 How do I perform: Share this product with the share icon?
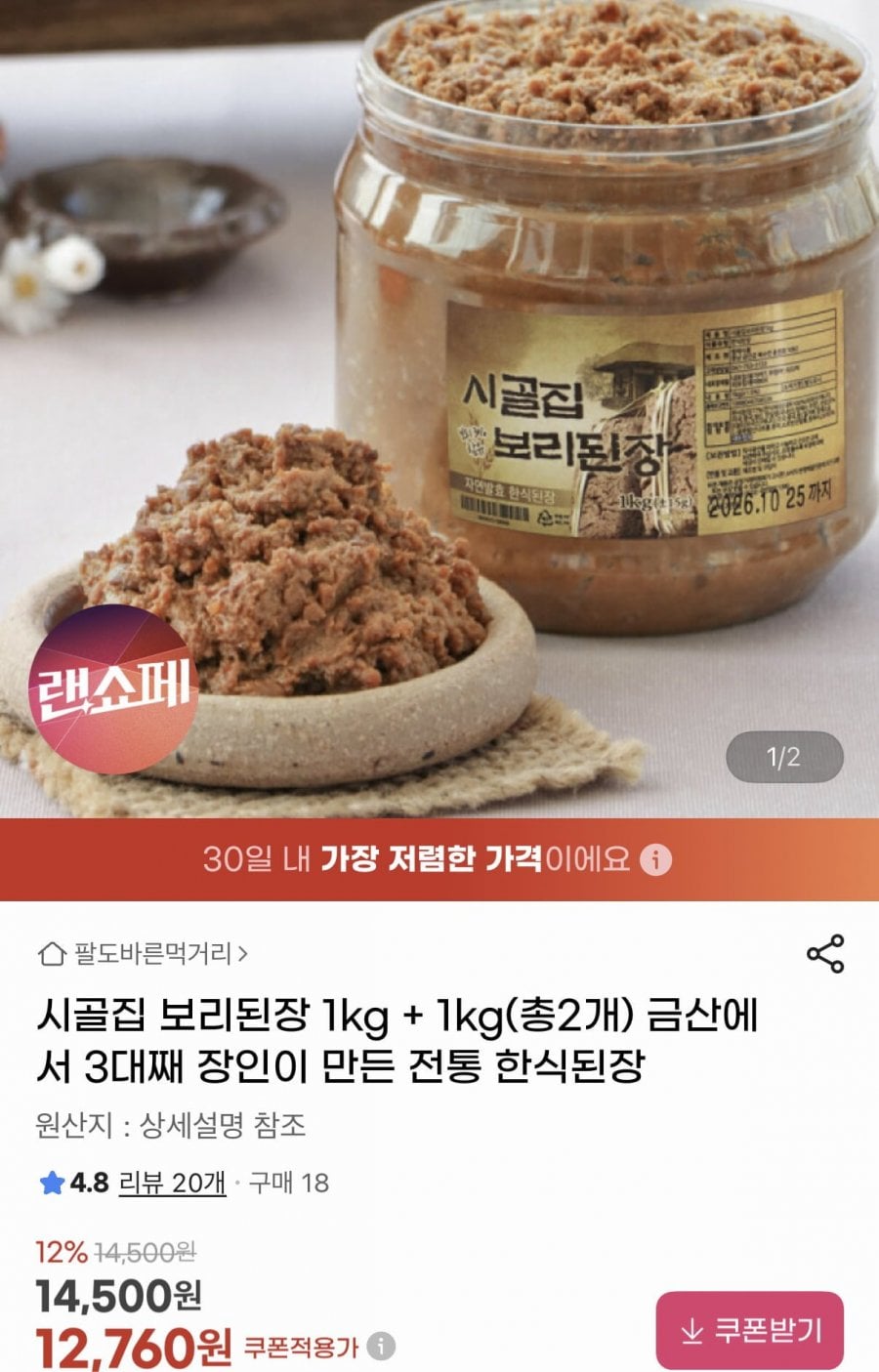pyautogui.click(x=825, y=953)
